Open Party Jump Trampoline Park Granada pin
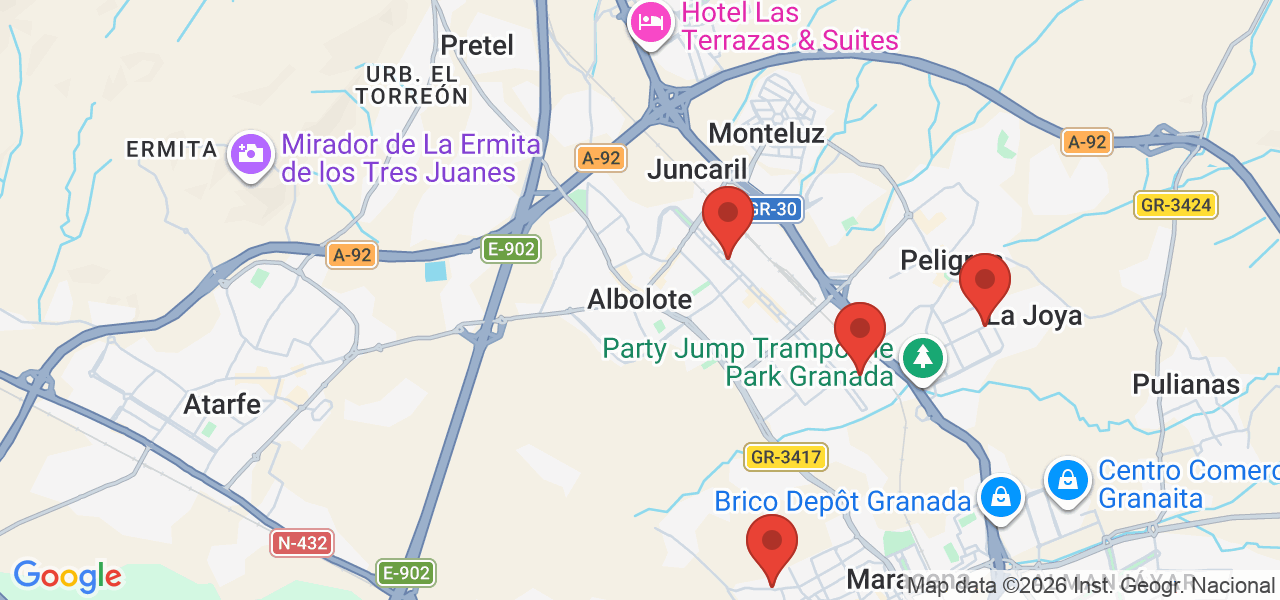This screenshot has height=600, width=1280. (922, 357)
